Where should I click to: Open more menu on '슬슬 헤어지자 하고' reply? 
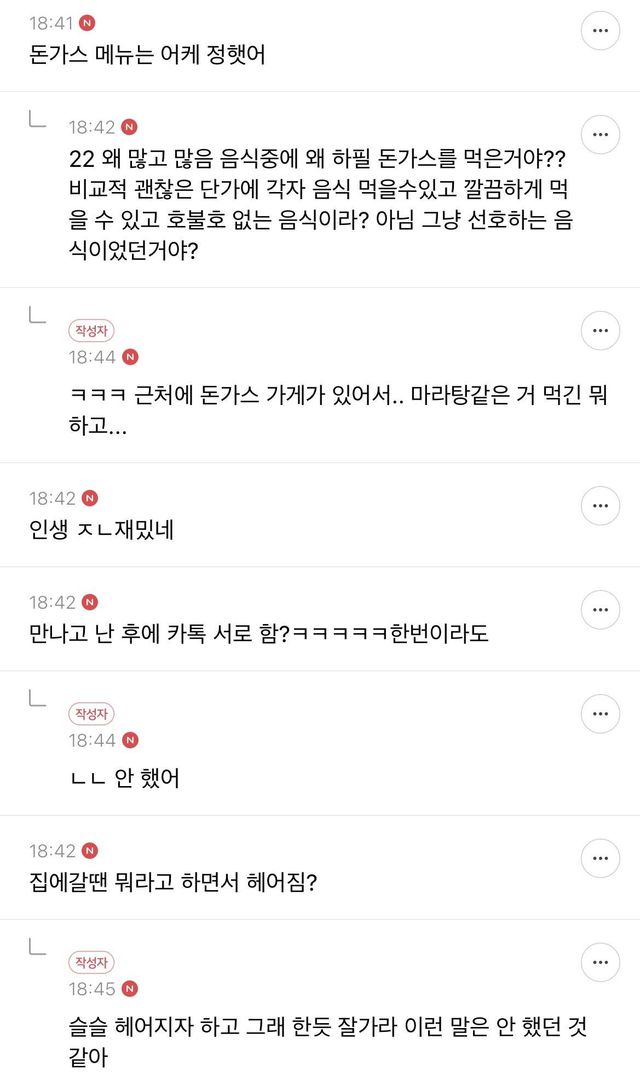[600, 962]
